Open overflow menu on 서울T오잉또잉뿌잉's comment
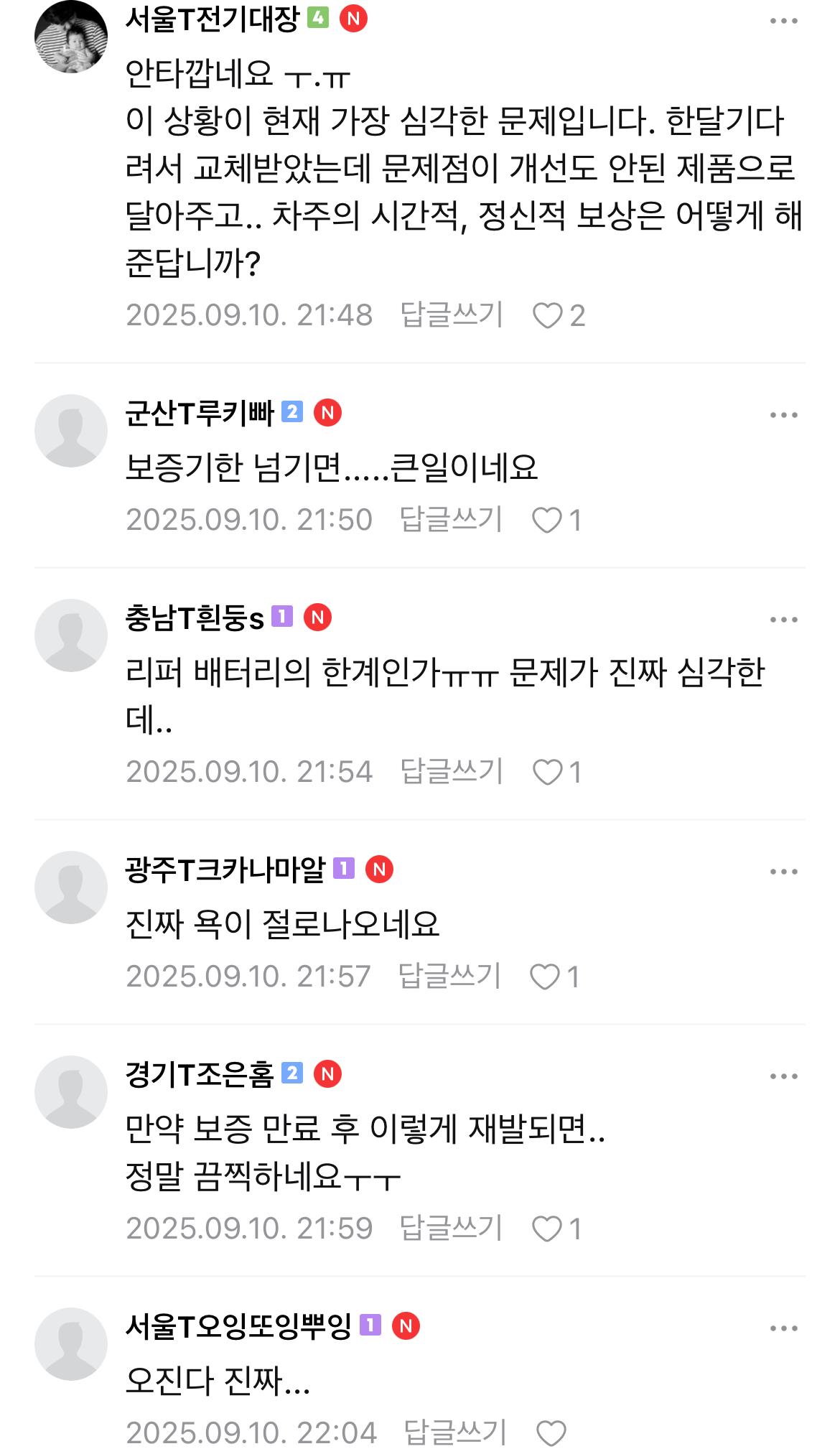840x1454 pixels. tap(783, 1328)
